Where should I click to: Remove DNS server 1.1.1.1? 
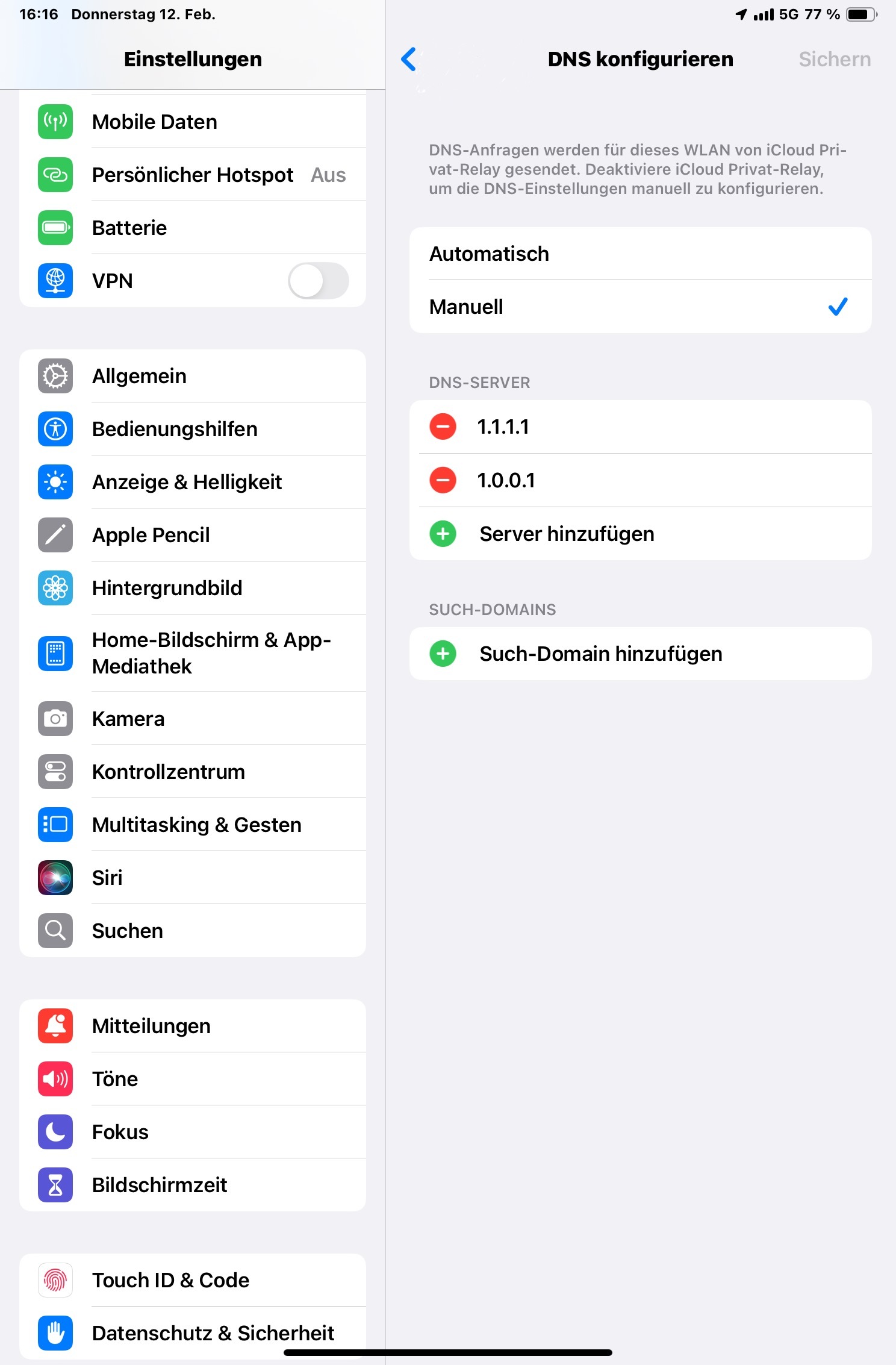443,427
